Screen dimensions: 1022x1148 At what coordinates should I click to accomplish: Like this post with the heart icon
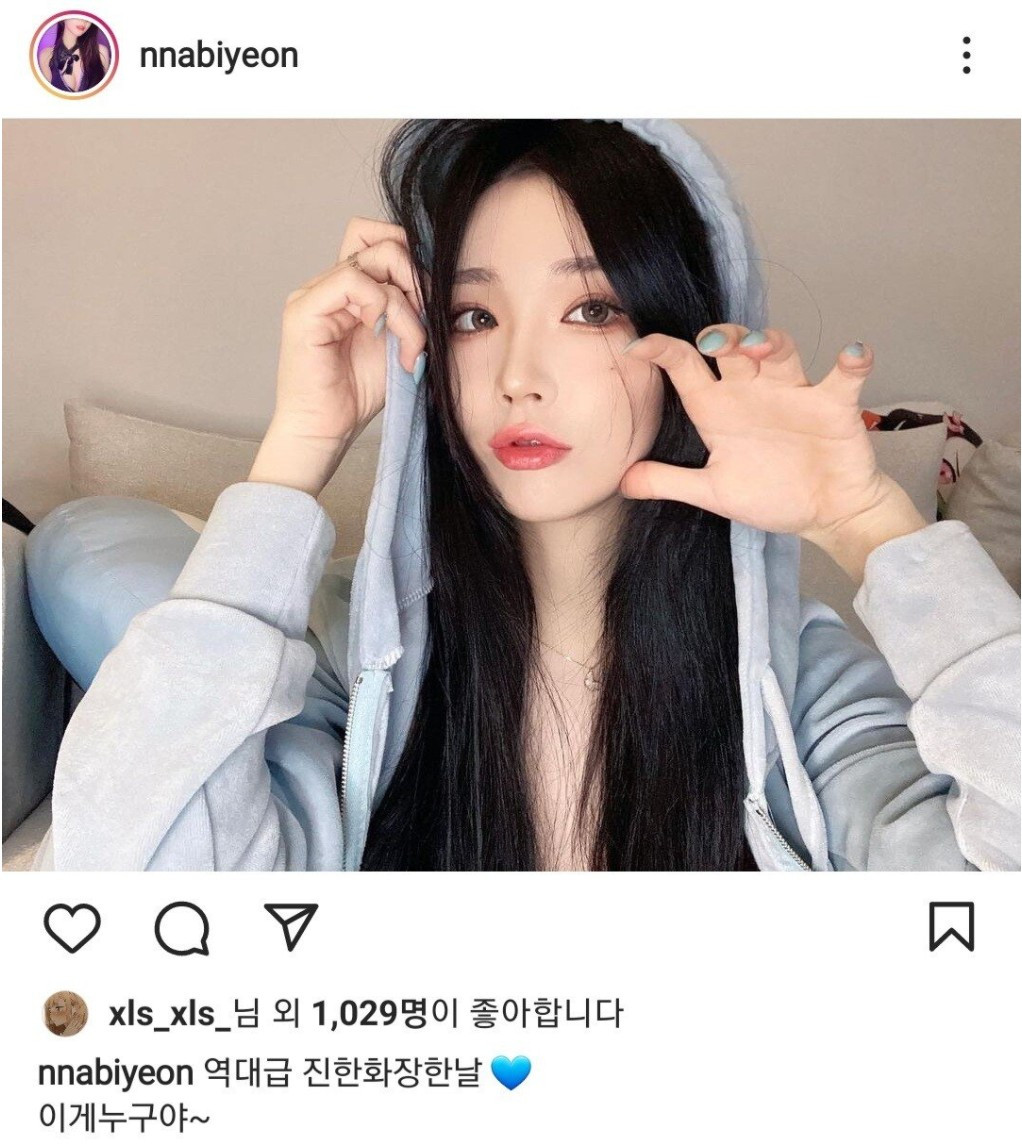click(x=73, y=928)
